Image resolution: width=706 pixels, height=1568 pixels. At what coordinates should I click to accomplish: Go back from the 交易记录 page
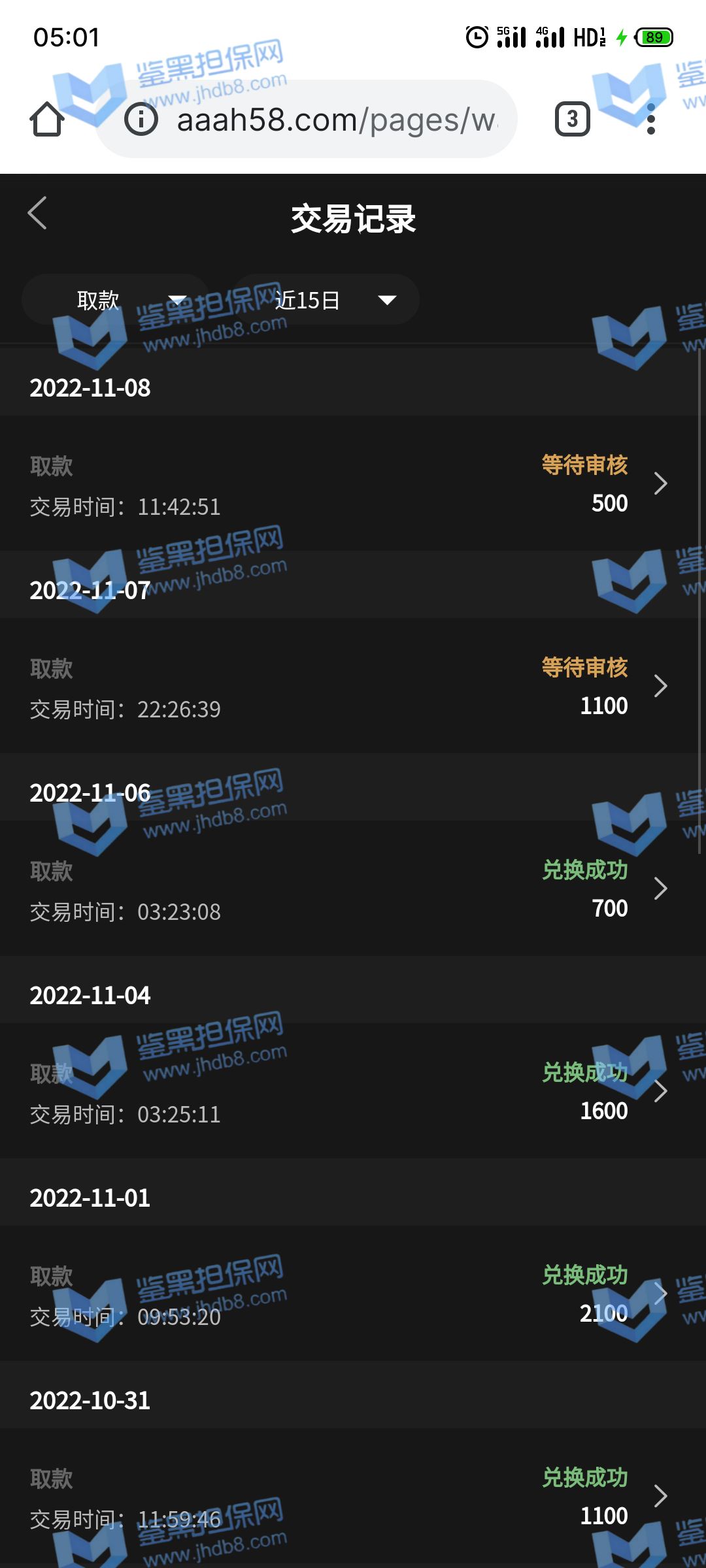coord(38,214)
